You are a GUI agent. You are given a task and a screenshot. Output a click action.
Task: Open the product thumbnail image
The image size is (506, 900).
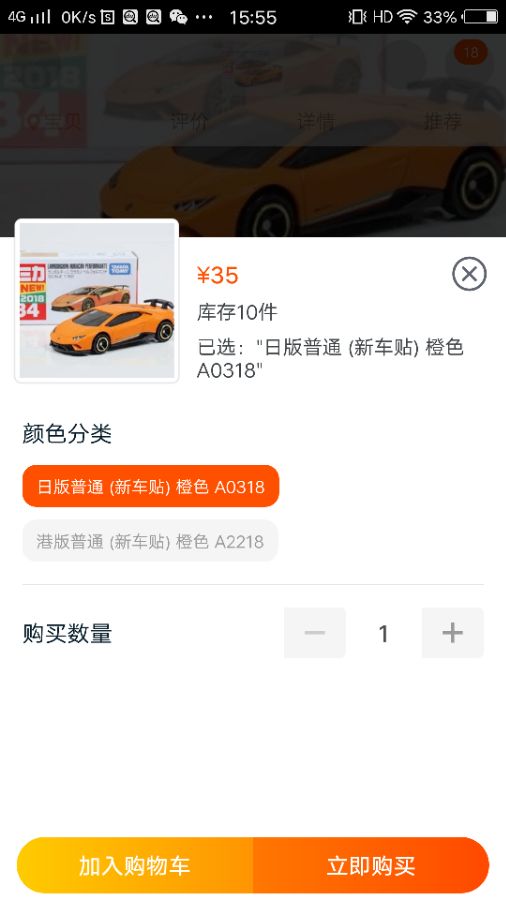(97, 300)
